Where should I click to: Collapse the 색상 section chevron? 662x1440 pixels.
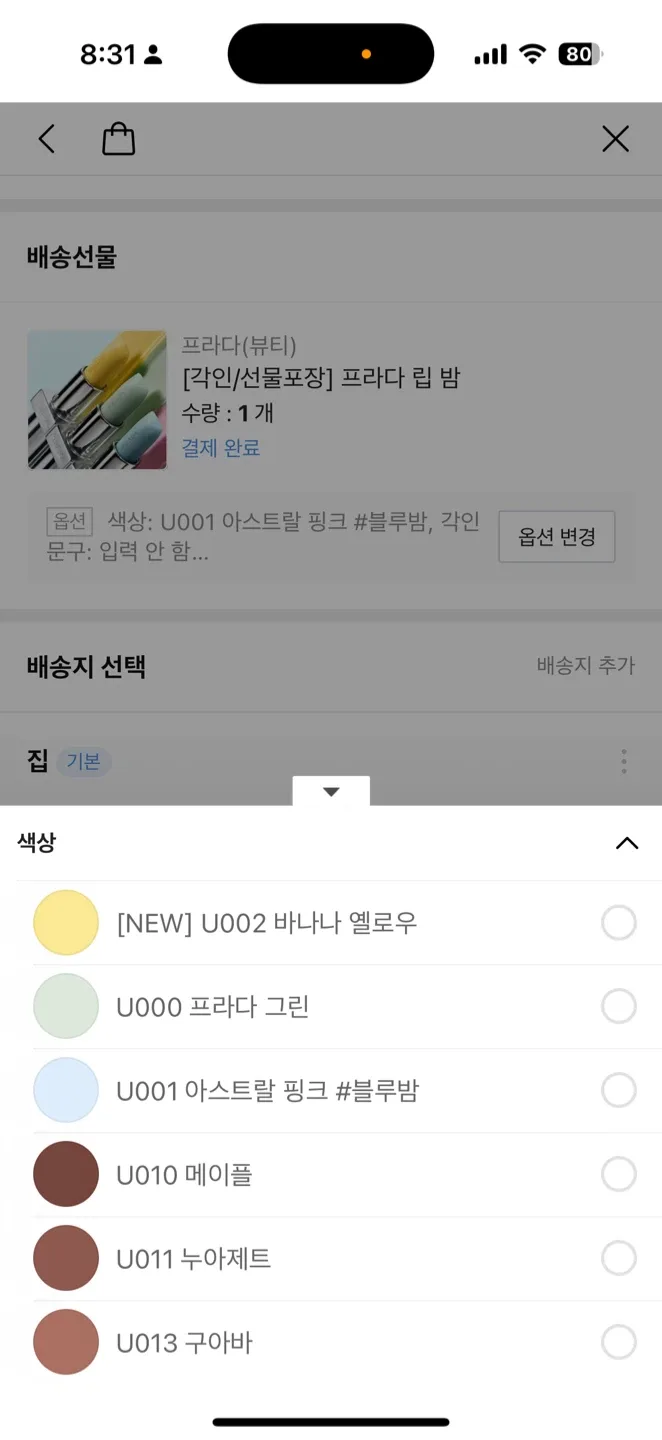pyautogui.click(x=626, y=843)
